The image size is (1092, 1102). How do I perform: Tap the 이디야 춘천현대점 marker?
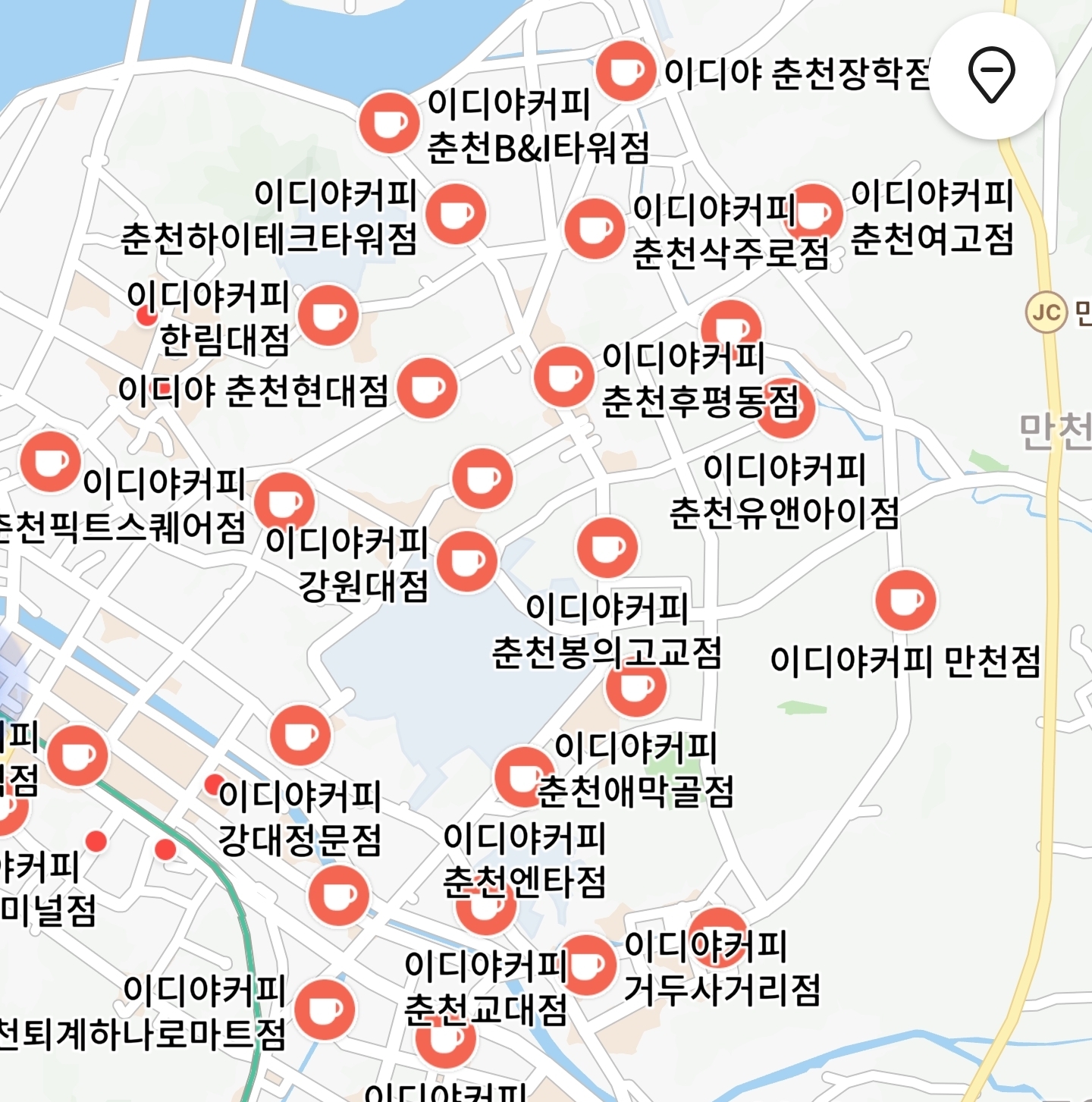click(428, 388)
